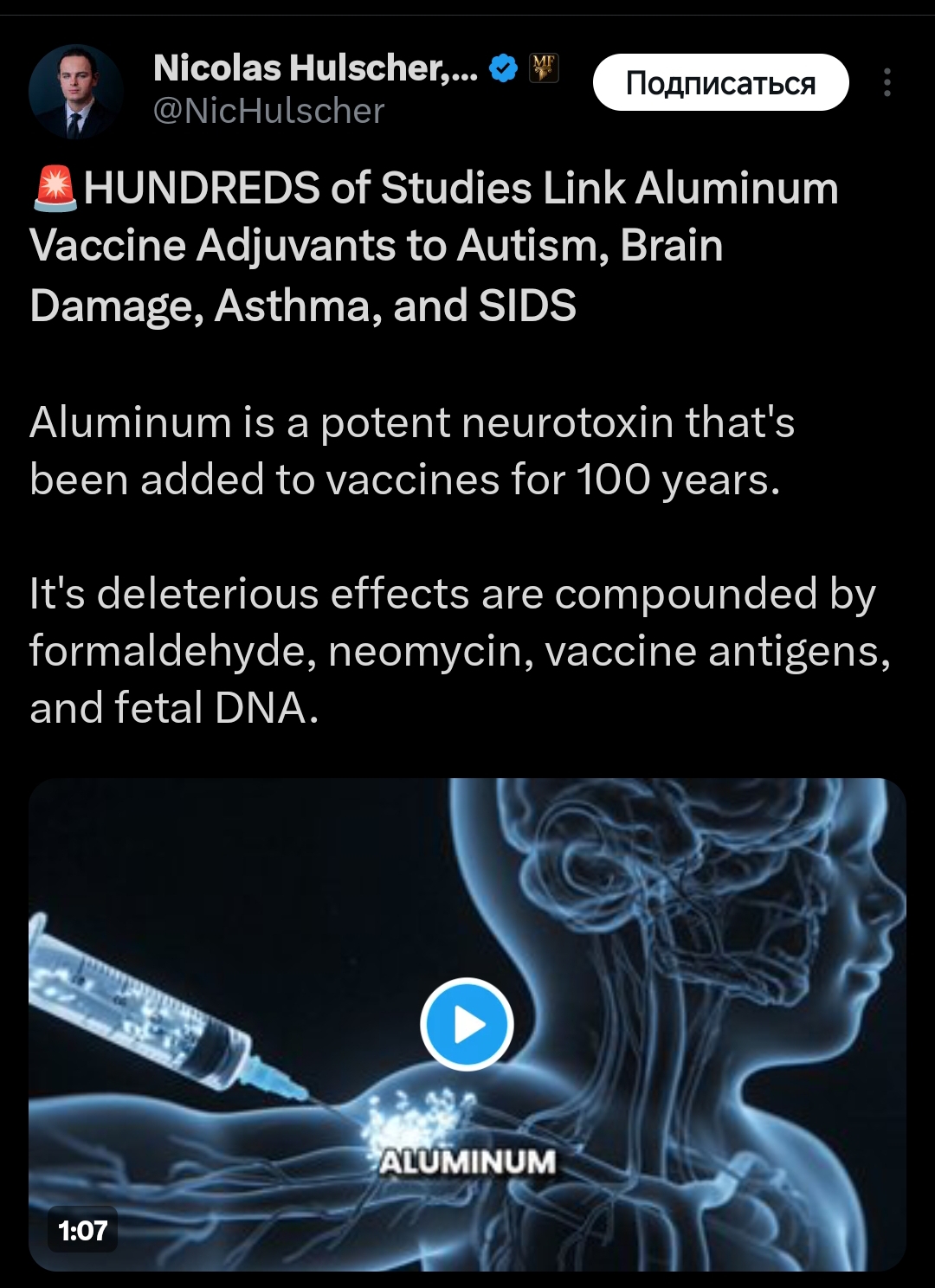Open the post overflow menu

tap(887, 83)
